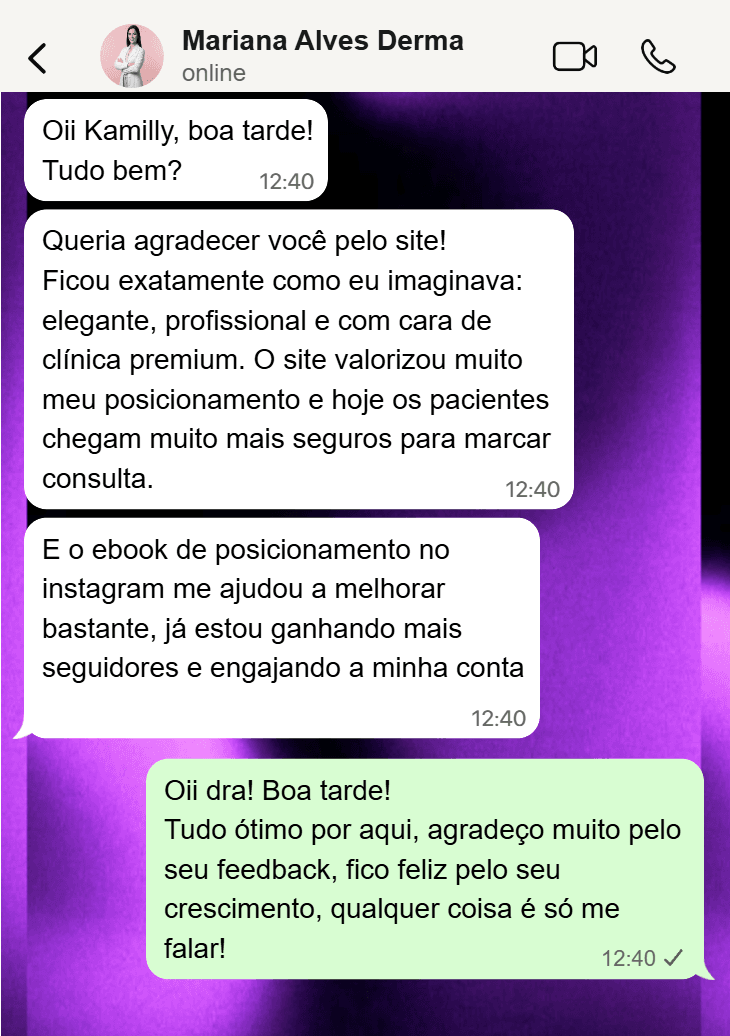Go back using the arrow icon
Image resolution: width=730 pixels, height=1036 pixels.
(x=37, y=58)
